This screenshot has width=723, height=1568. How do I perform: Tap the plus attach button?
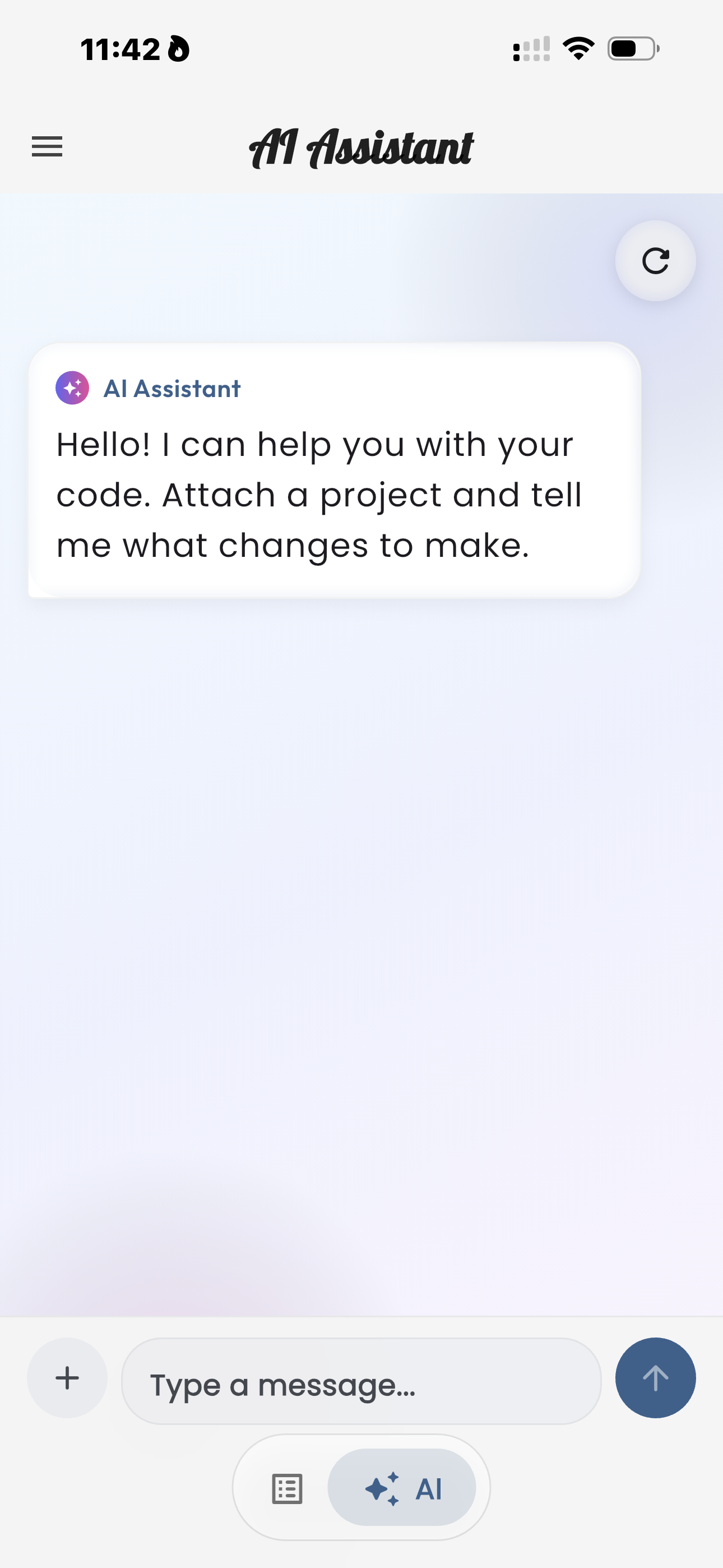pyautogui.click(x=67, y=1377)
